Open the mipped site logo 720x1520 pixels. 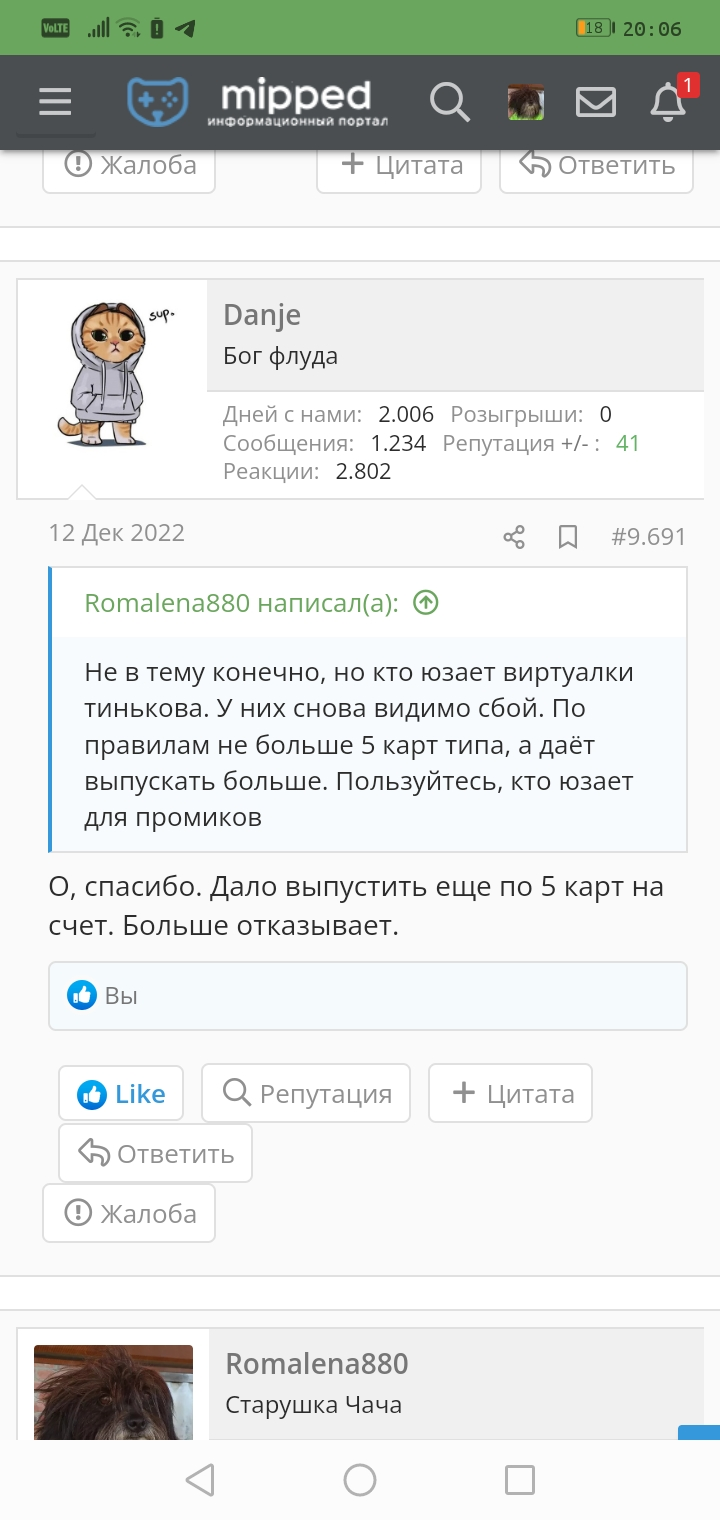[x=257, y=102]
